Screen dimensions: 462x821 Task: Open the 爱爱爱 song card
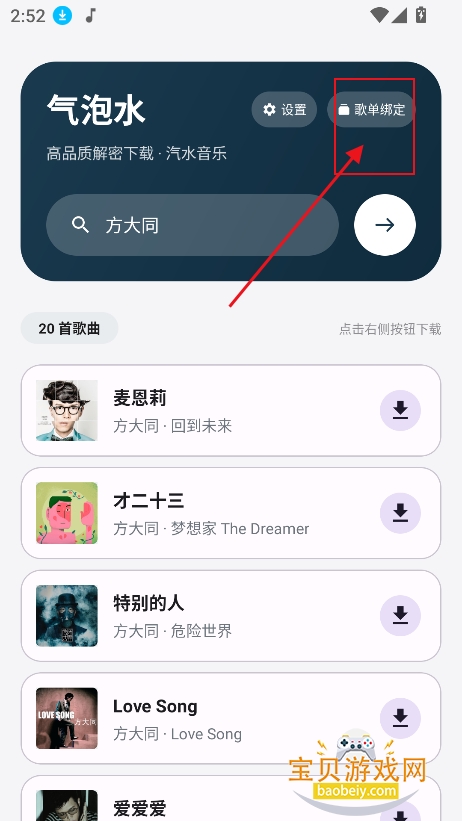tap(231, 798)
